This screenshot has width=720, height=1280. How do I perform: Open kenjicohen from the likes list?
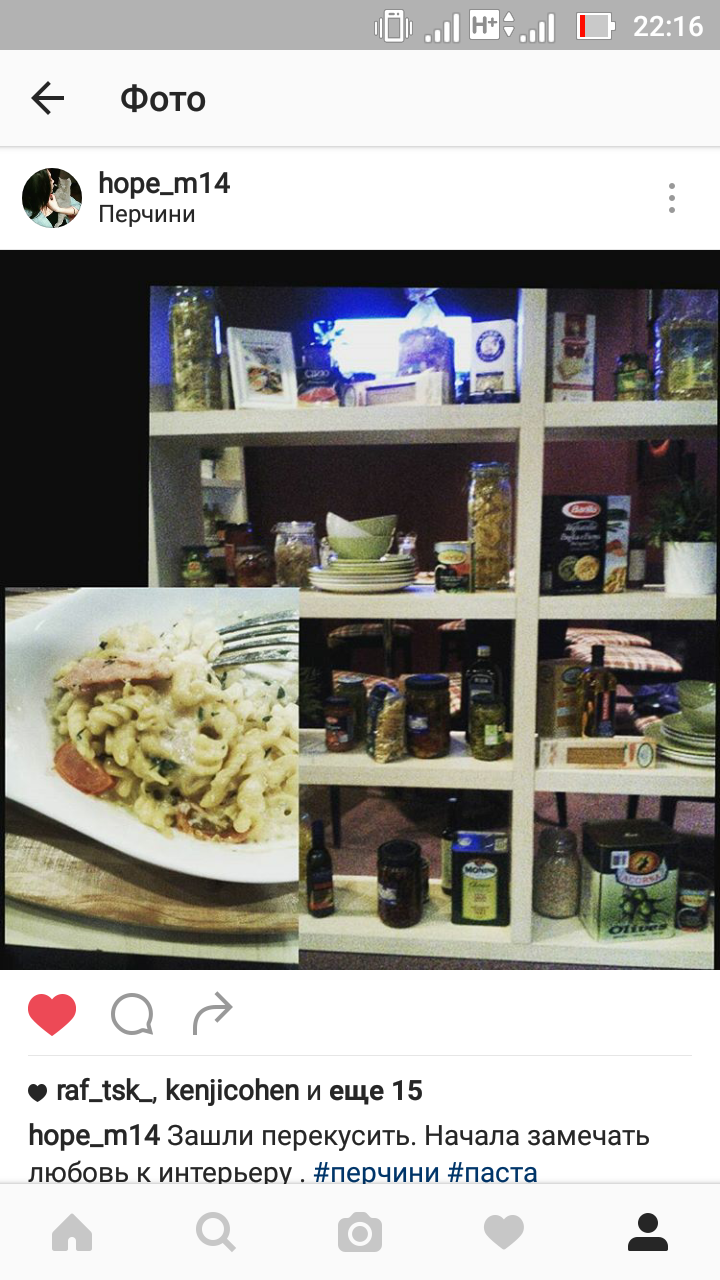tap(232, 1090)
